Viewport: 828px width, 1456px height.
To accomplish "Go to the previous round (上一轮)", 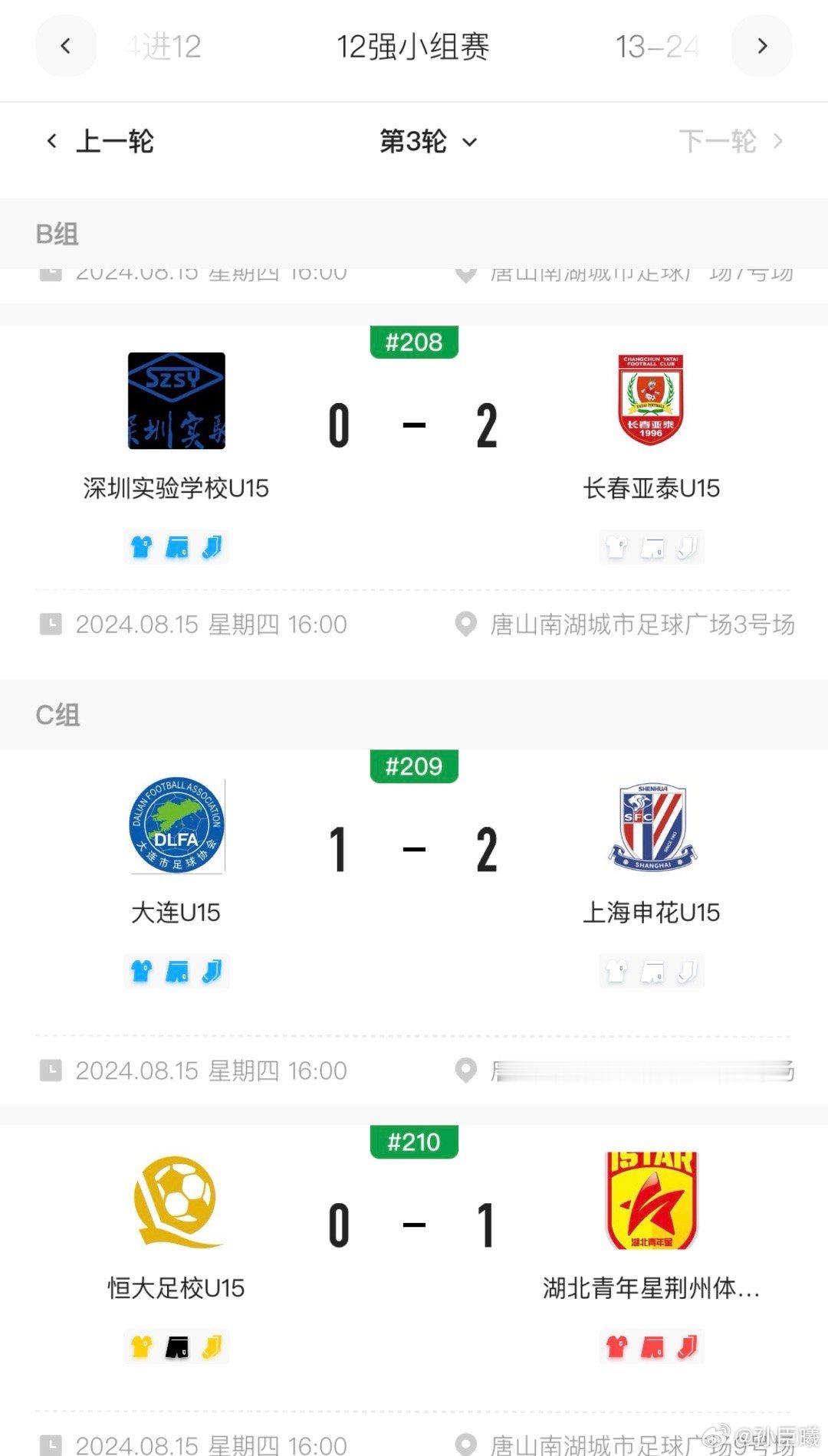I will point(100,141).
